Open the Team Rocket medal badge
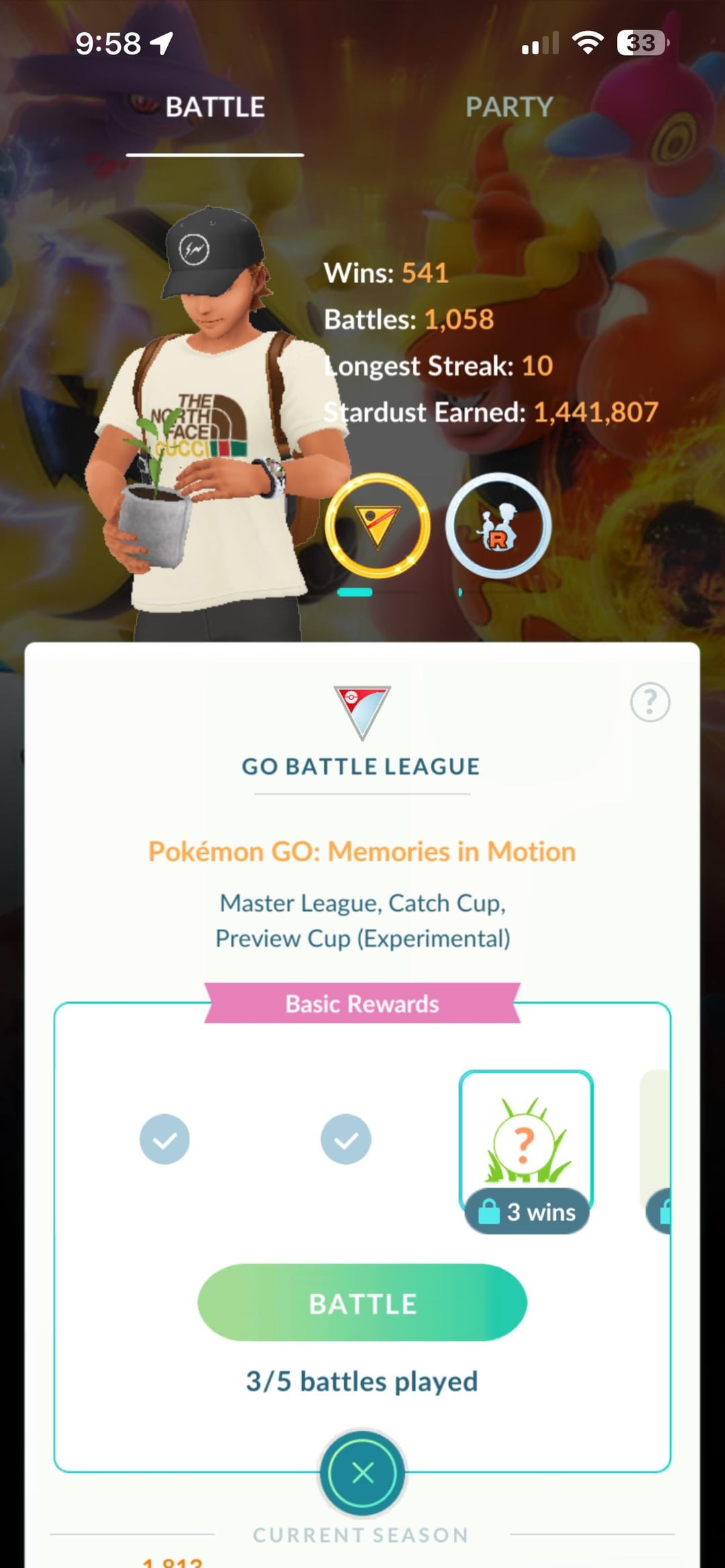The width and height of the screenshot is (725, 1568). 498,526
